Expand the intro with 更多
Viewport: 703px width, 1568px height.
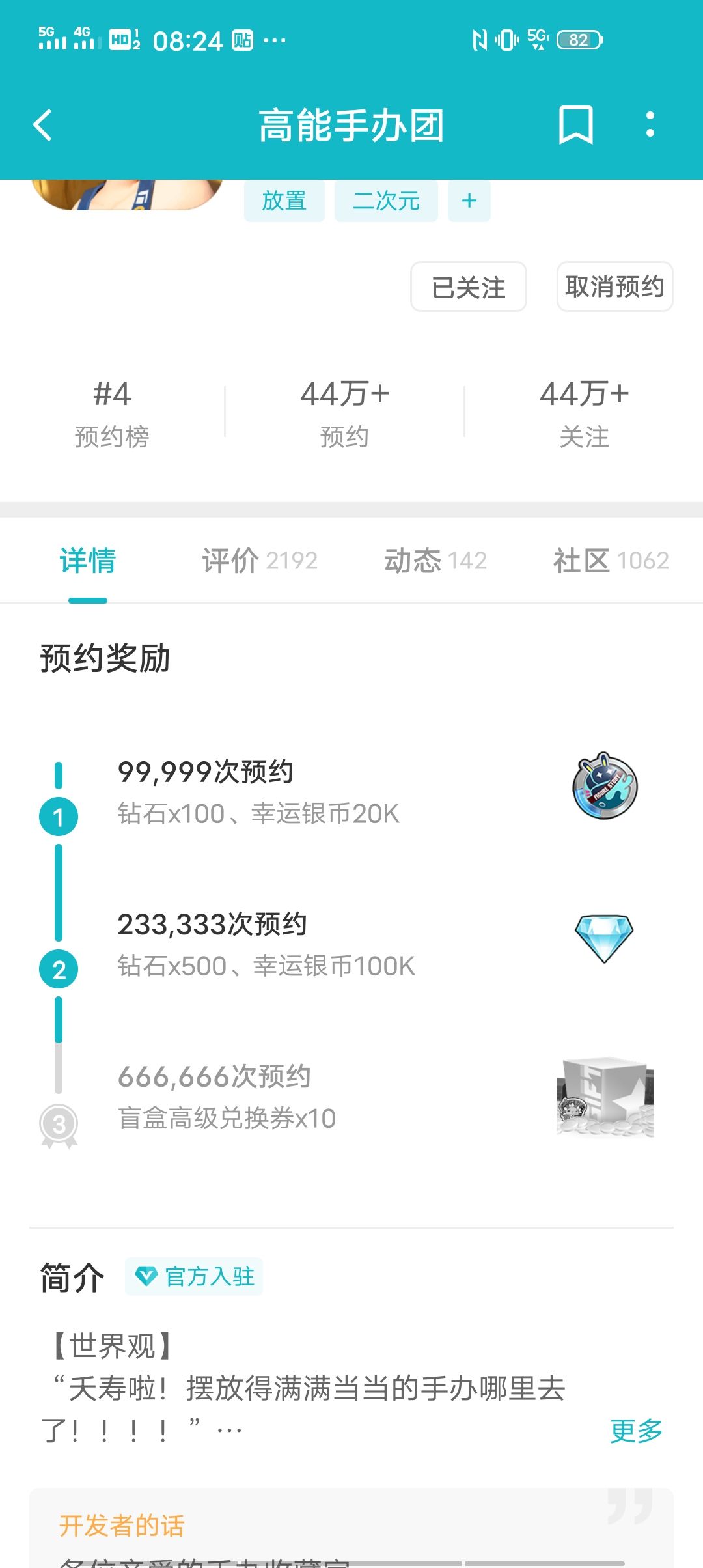636,1431
